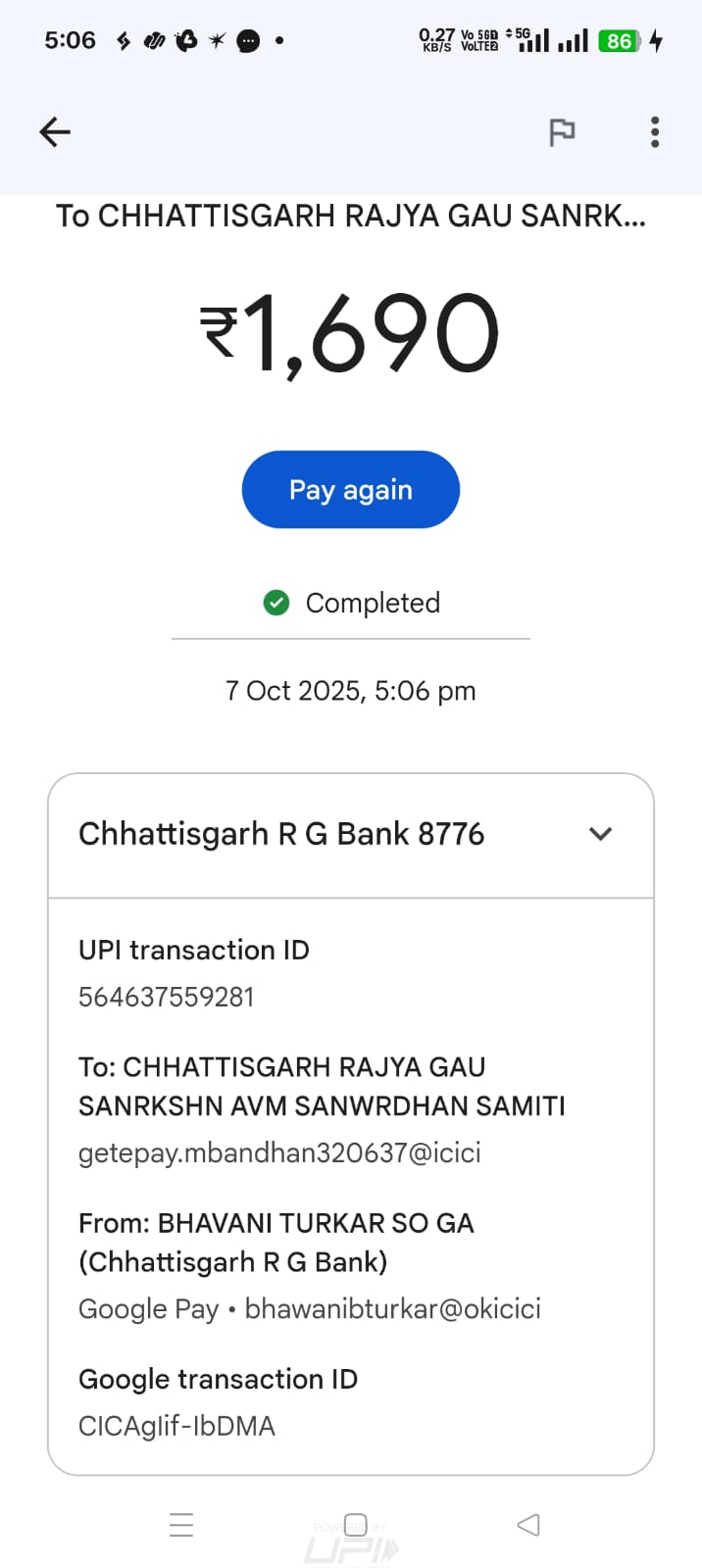Tap the Pay again button
This screenshot has width=702, height=1568.
coord(351,489)
